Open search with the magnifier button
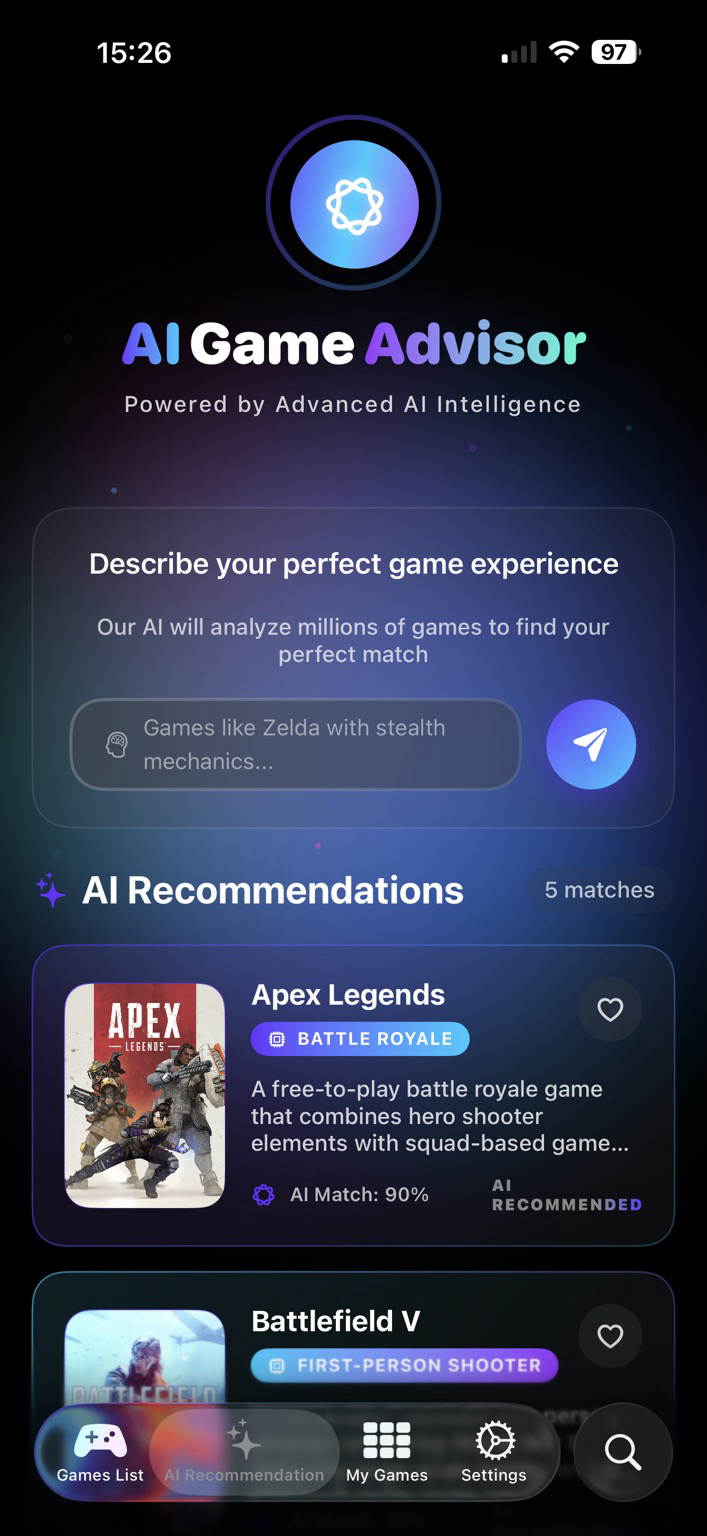 pyautogui.click(x=623, y=1452)
